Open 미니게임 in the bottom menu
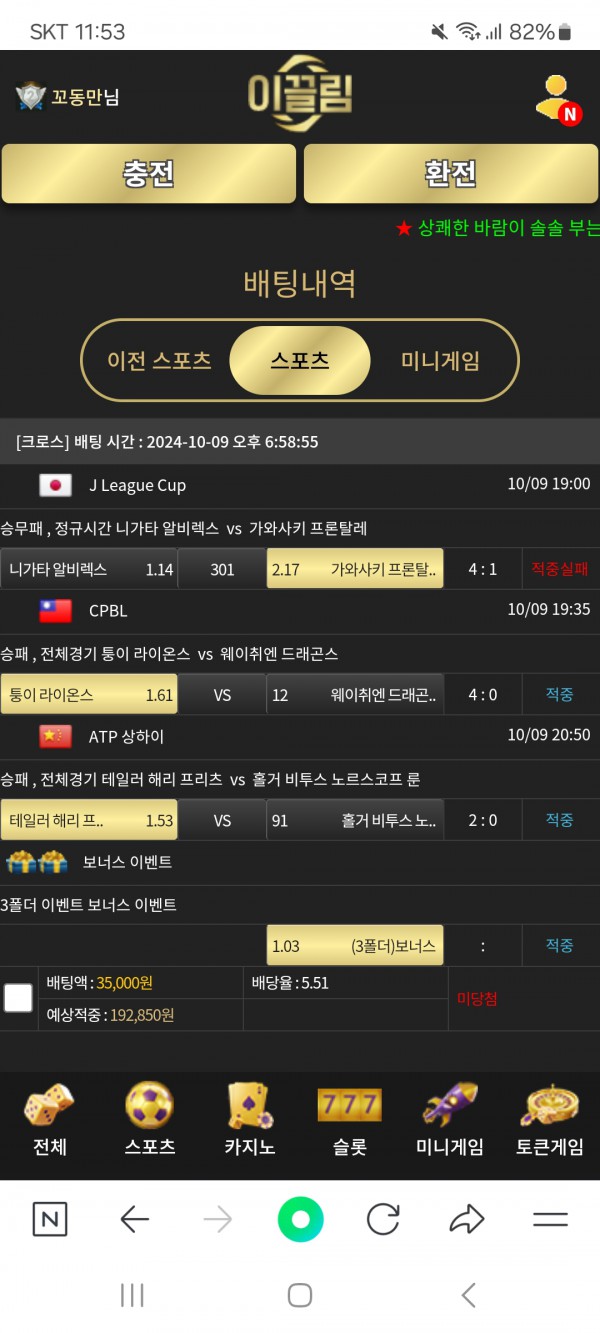 coord(449,1120)
